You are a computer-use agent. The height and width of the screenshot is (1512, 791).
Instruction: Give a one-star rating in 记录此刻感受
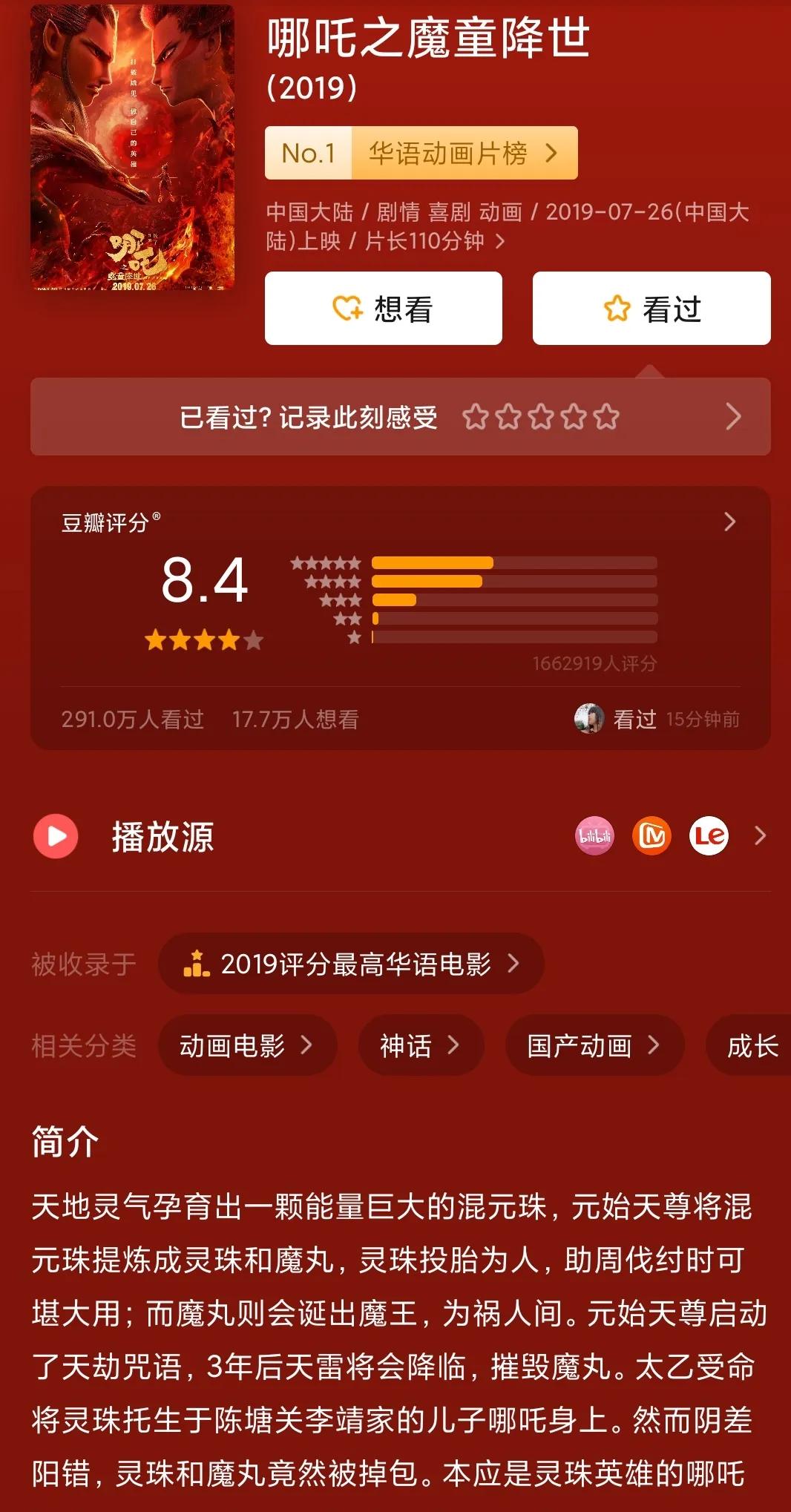click(477, 418)
